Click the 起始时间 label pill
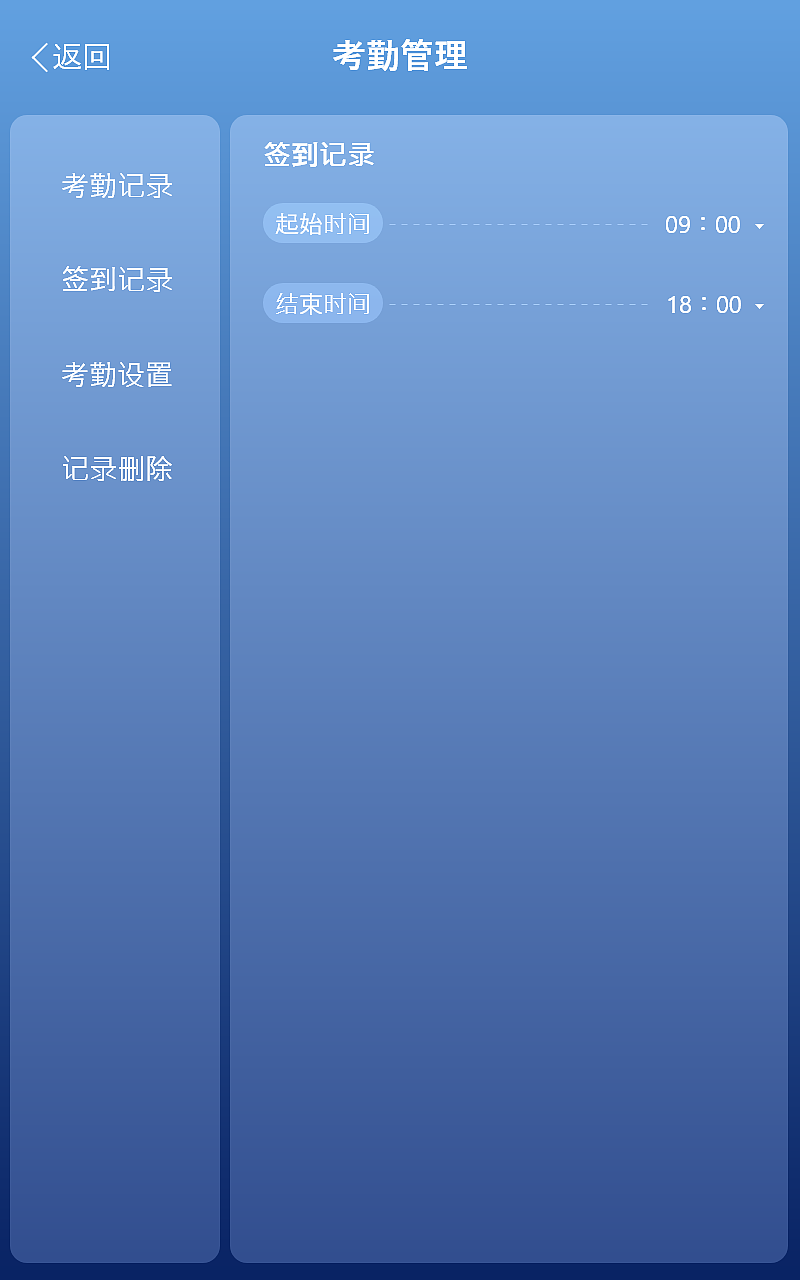 322,223
